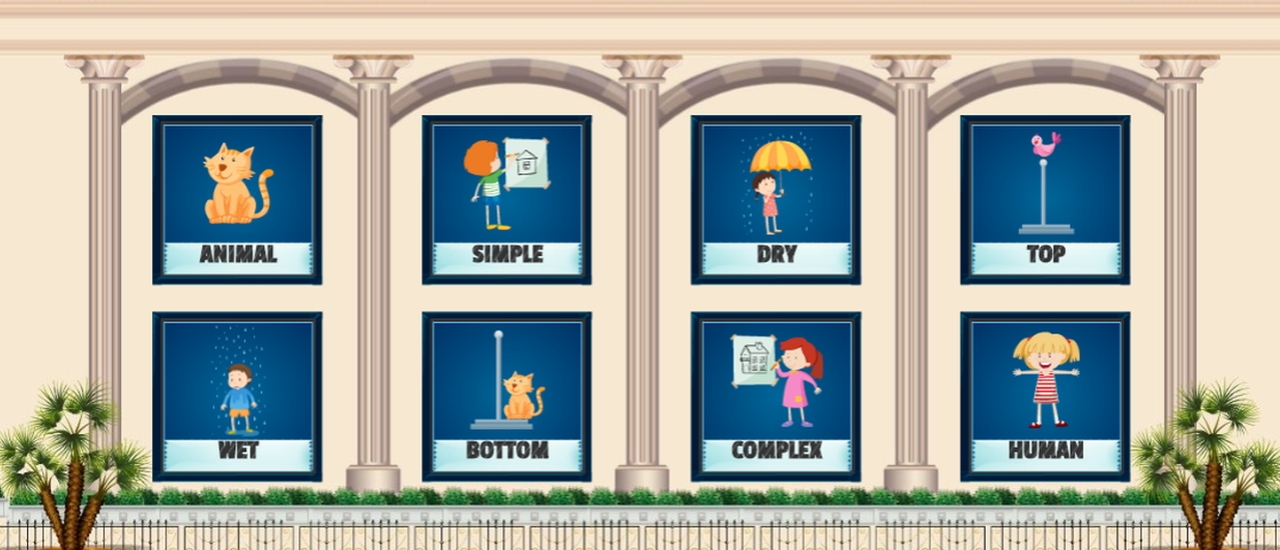Pick the HUMAN girl card
The height and width of the screenshot is (550, 1280).
point(1045,396)
